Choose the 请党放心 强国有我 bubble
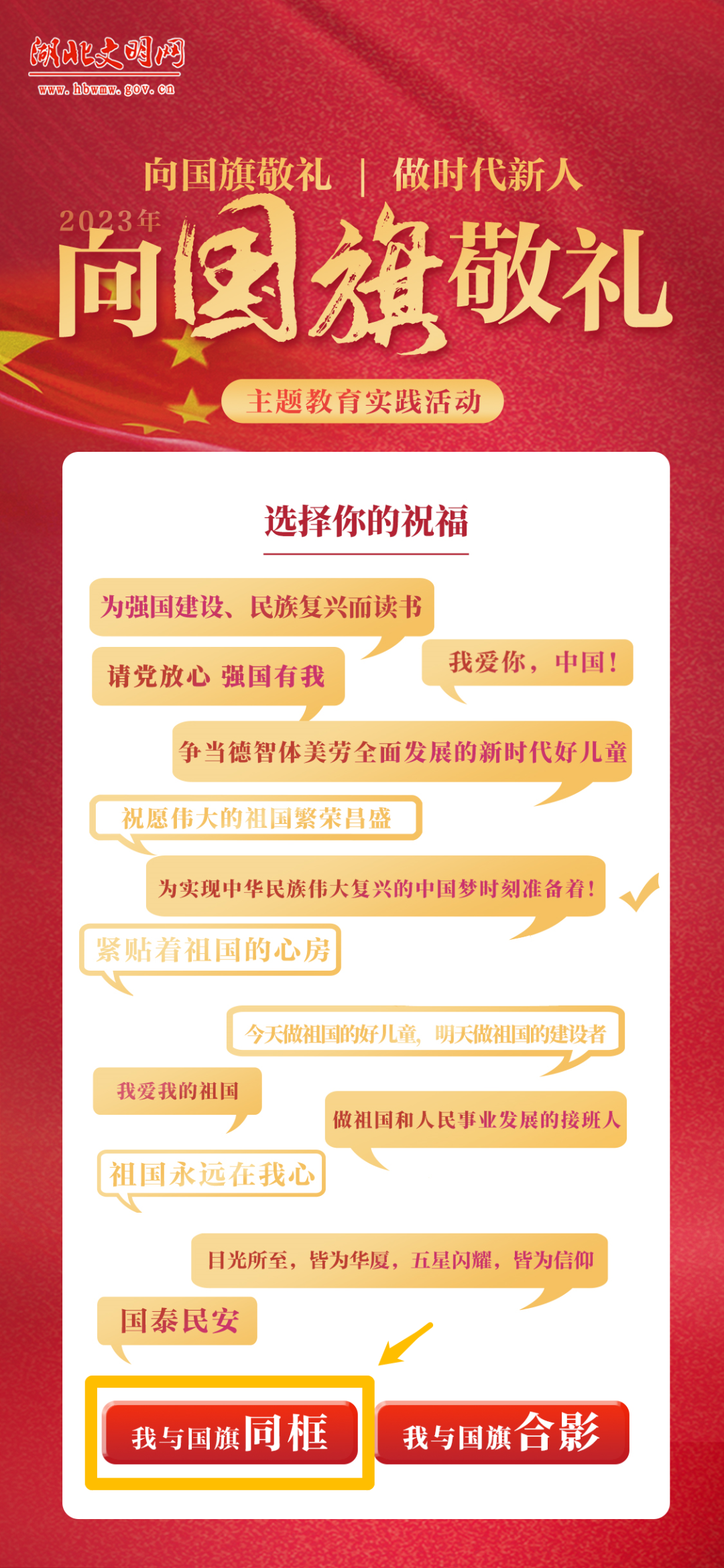The image size is (724, 1568). tap(218, 676)
